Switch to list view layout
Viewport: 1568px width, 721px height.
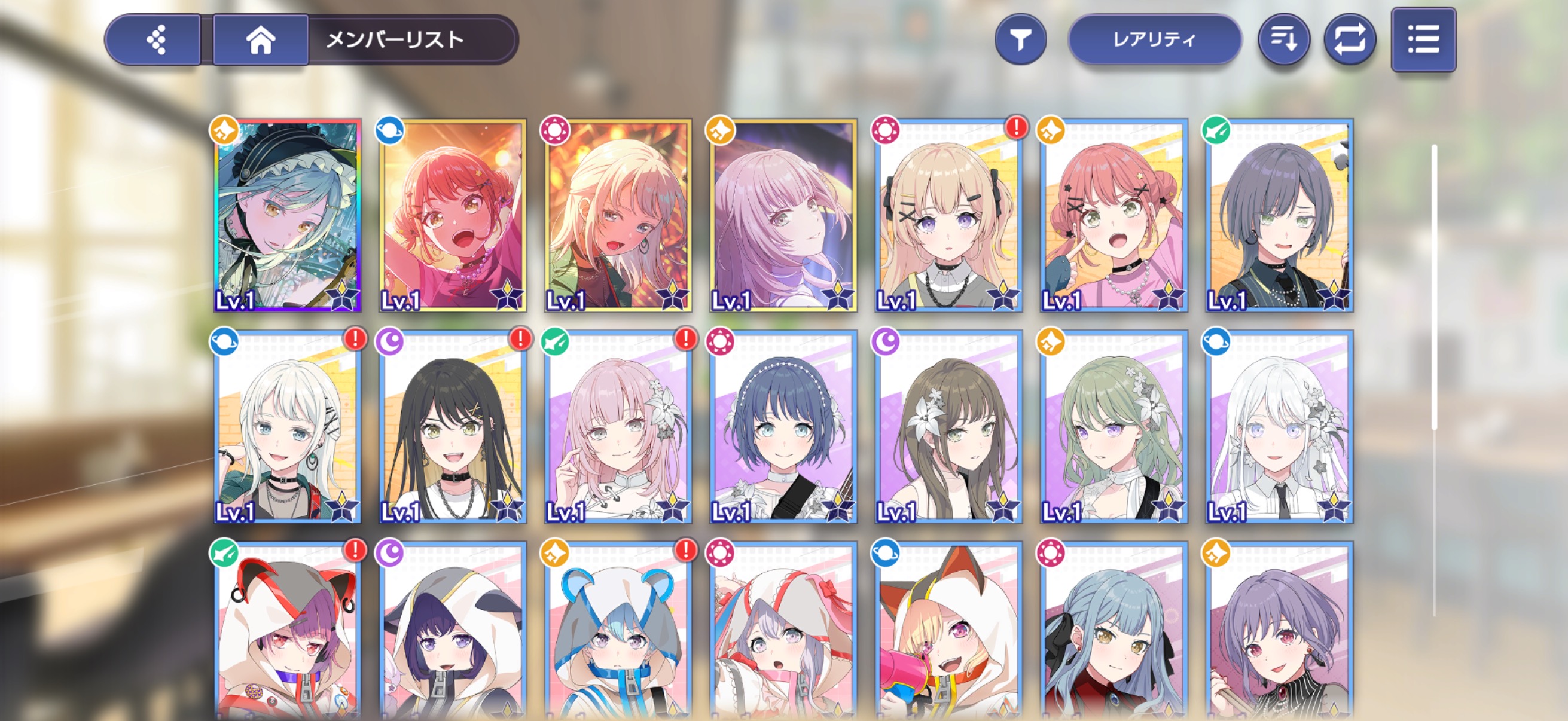coord(1424,40)
